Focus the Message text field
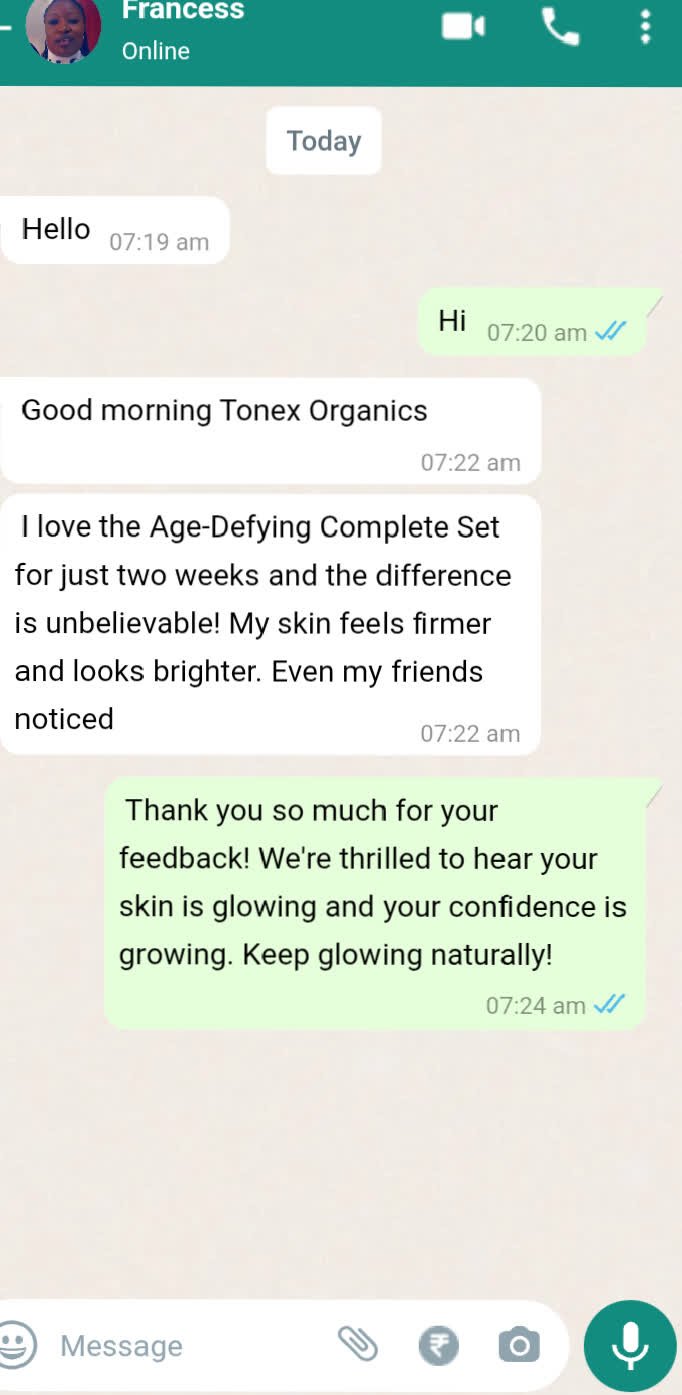Viewport: 682px width, 1395px height. click(x=180, y=1346)
